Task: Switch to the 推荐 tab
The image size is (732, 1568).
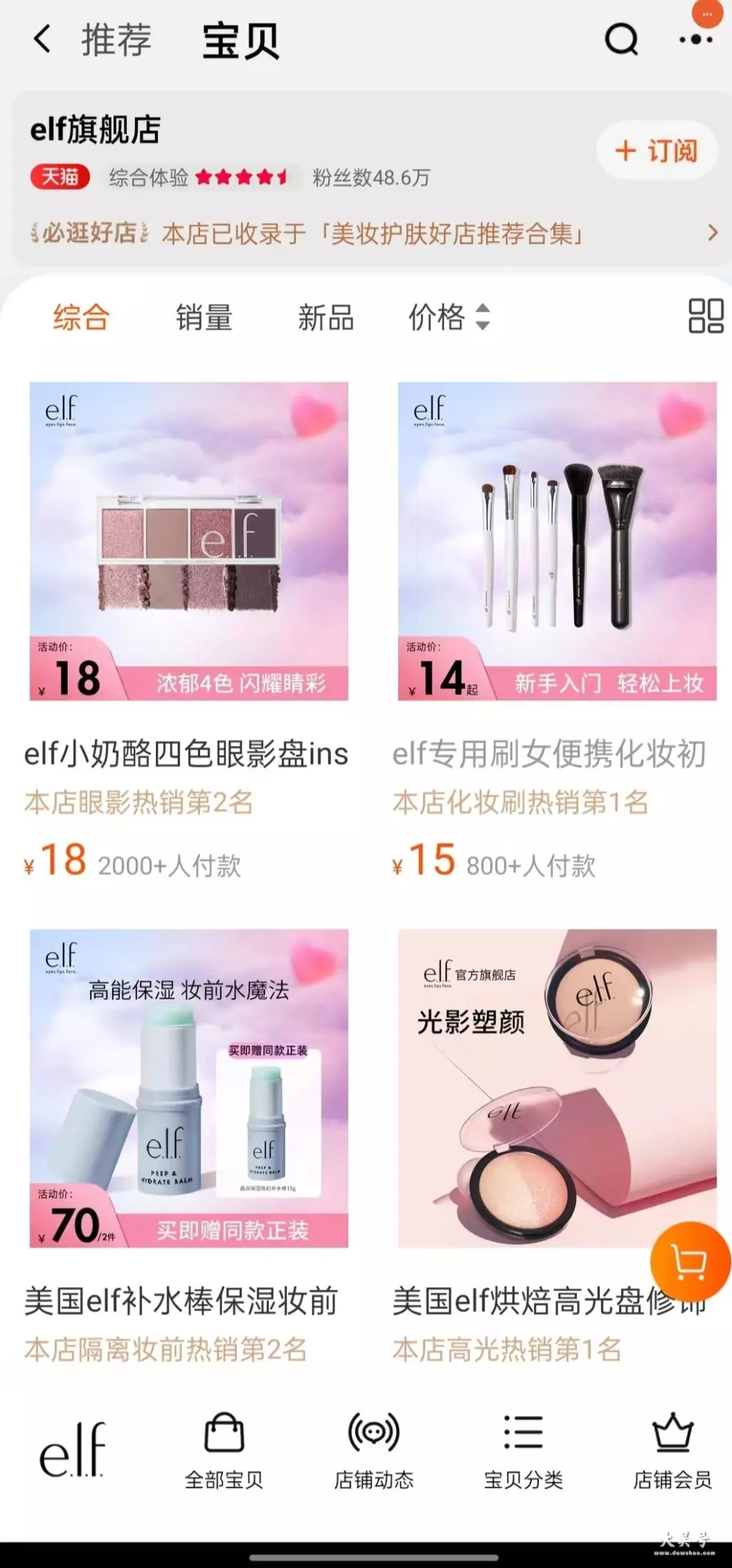Action: 116,39
